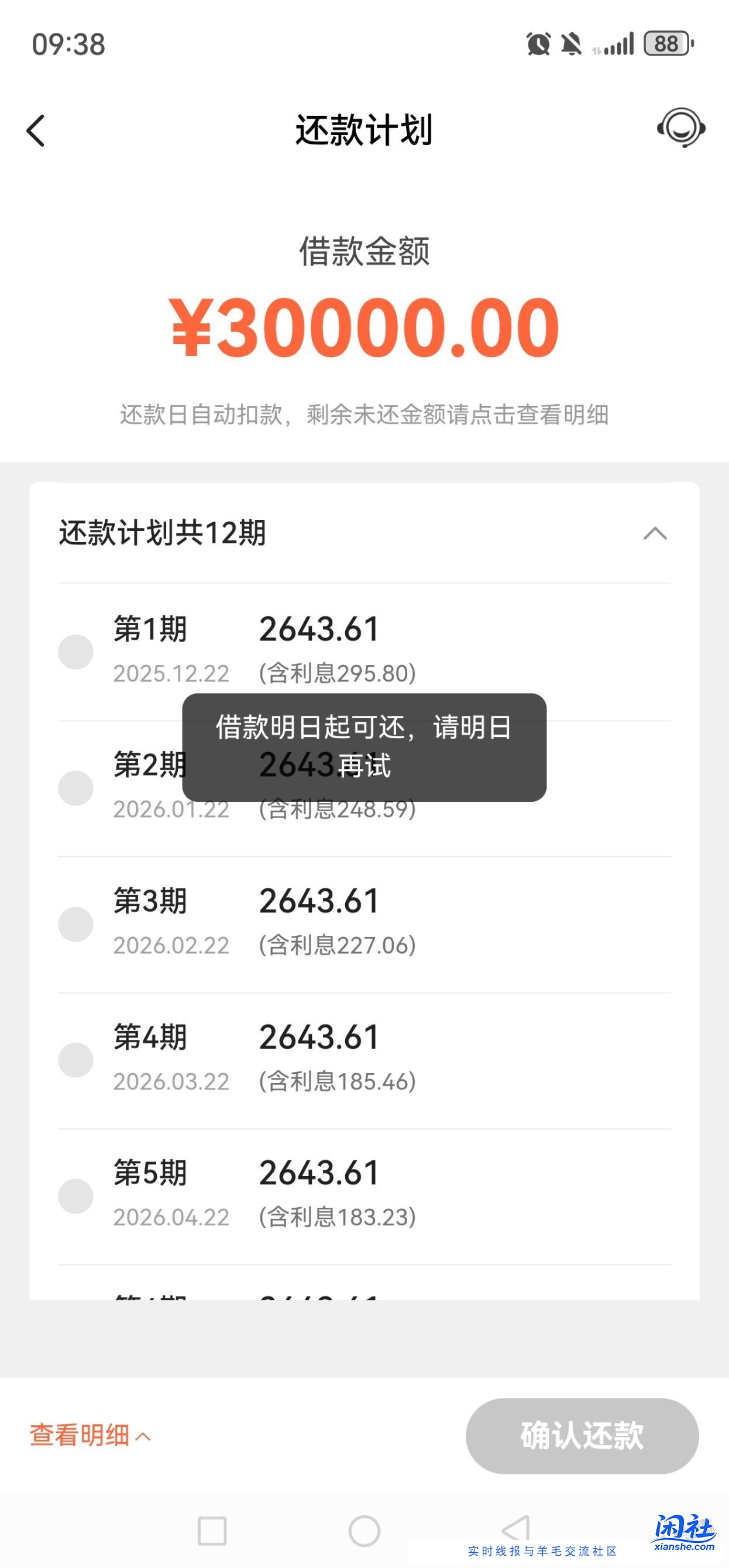
Task: Click the battery indicator showing 88
Action: pos(668,43)
